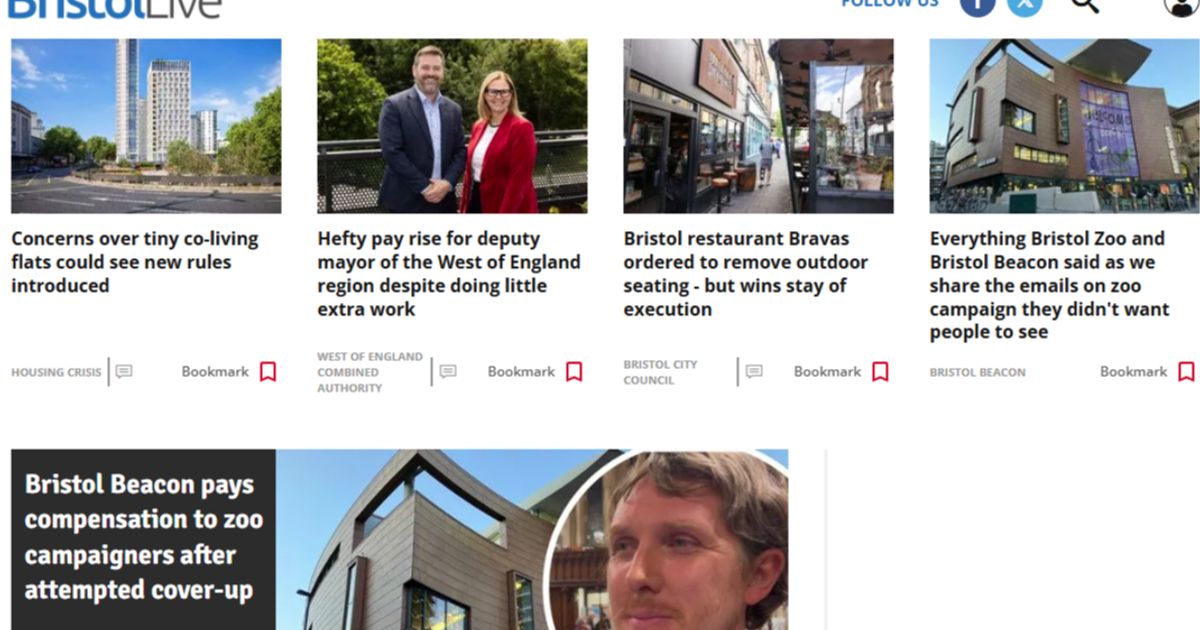Open the user account icon
Screen dimensions: 1200x630
(x=1181, y=6)
